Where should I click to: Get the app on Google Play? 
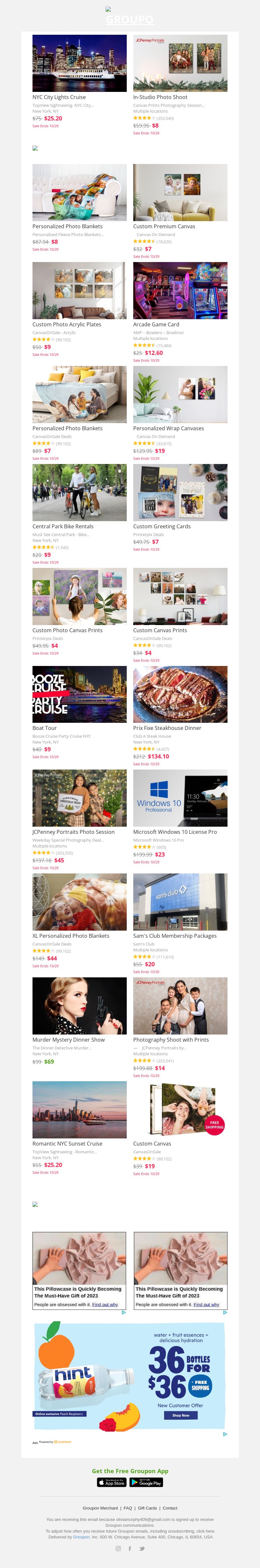tap(146, 1483)
